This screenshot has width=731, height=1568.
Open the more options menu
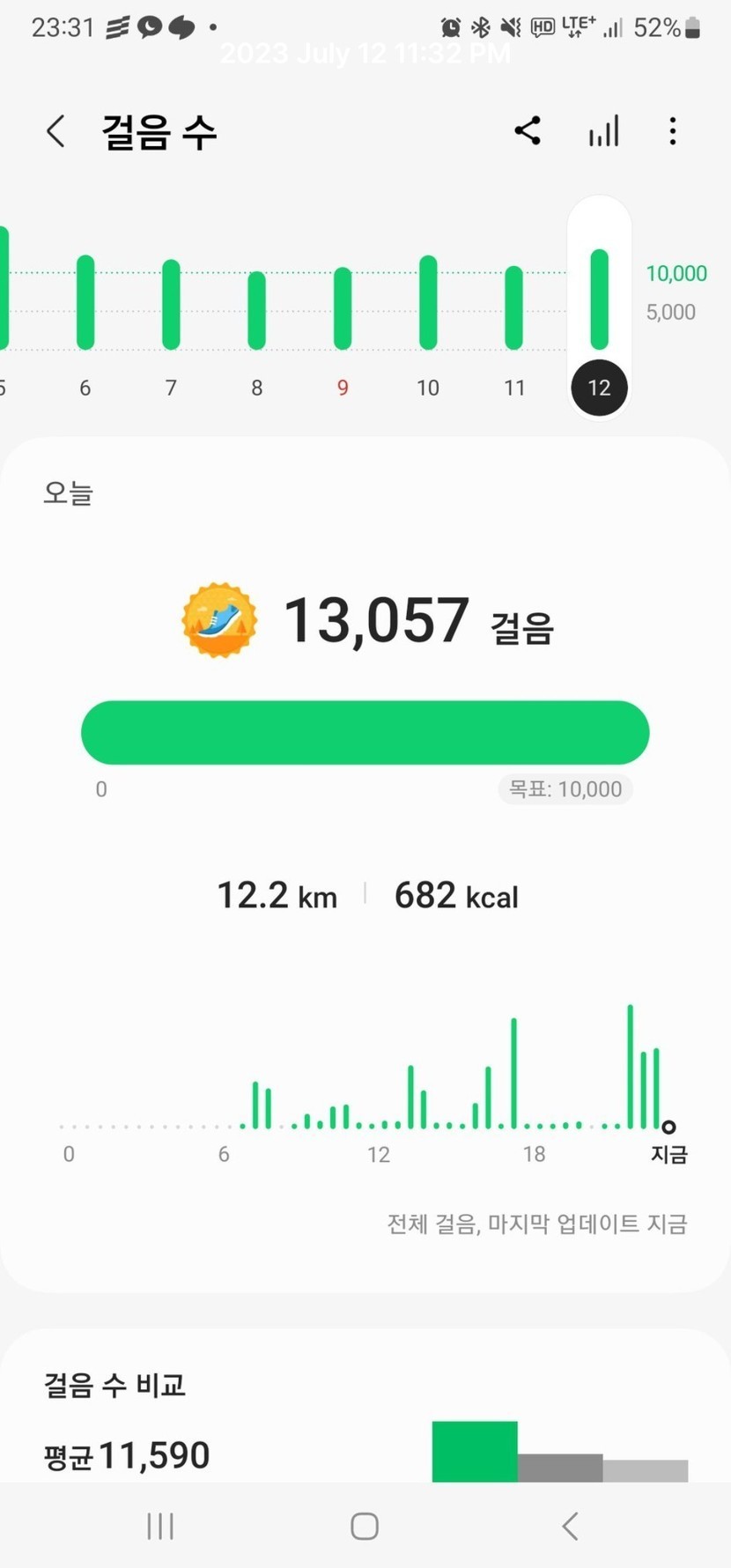[673, 131]
